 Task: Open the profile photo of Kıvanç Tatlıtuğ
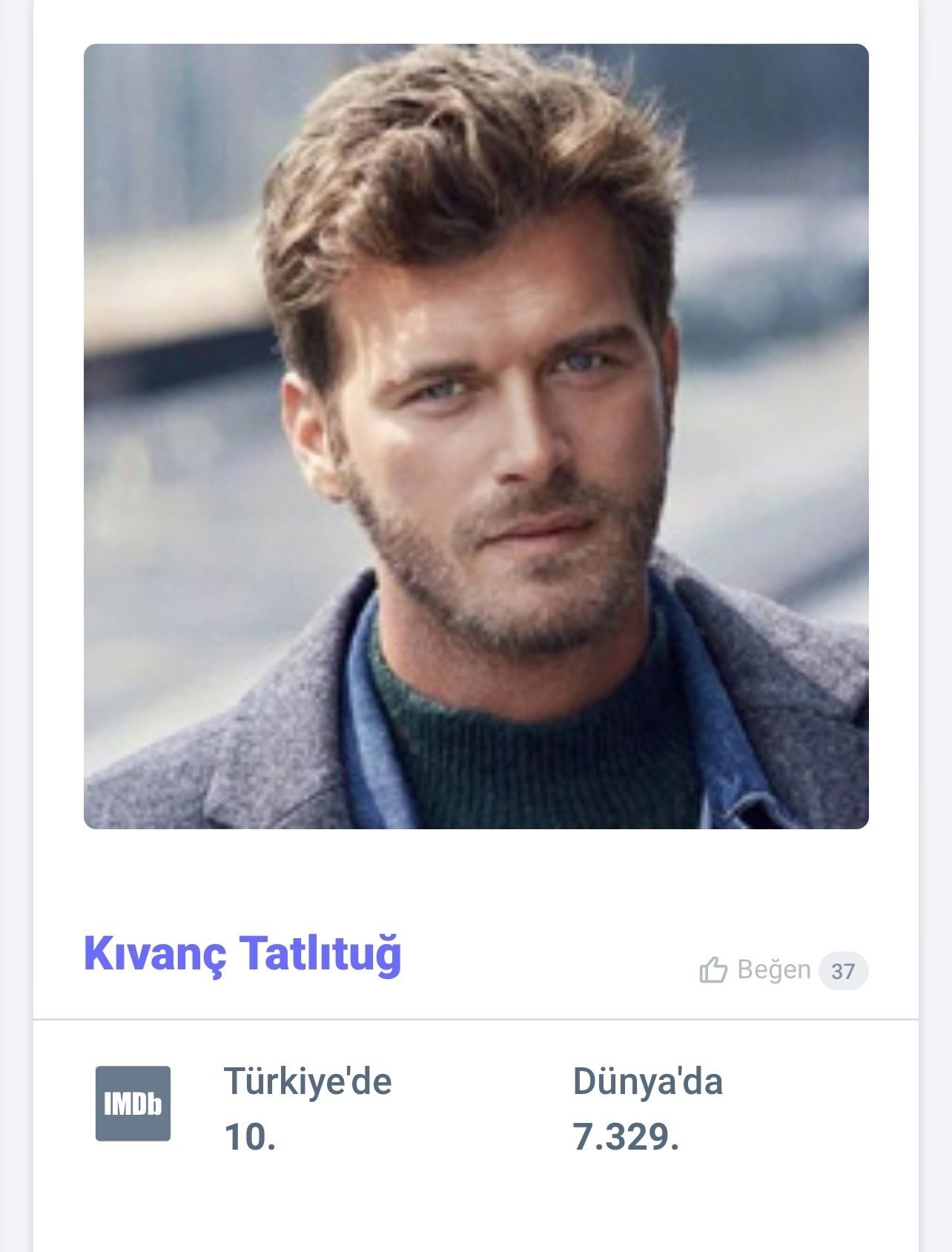click(476, 436)
